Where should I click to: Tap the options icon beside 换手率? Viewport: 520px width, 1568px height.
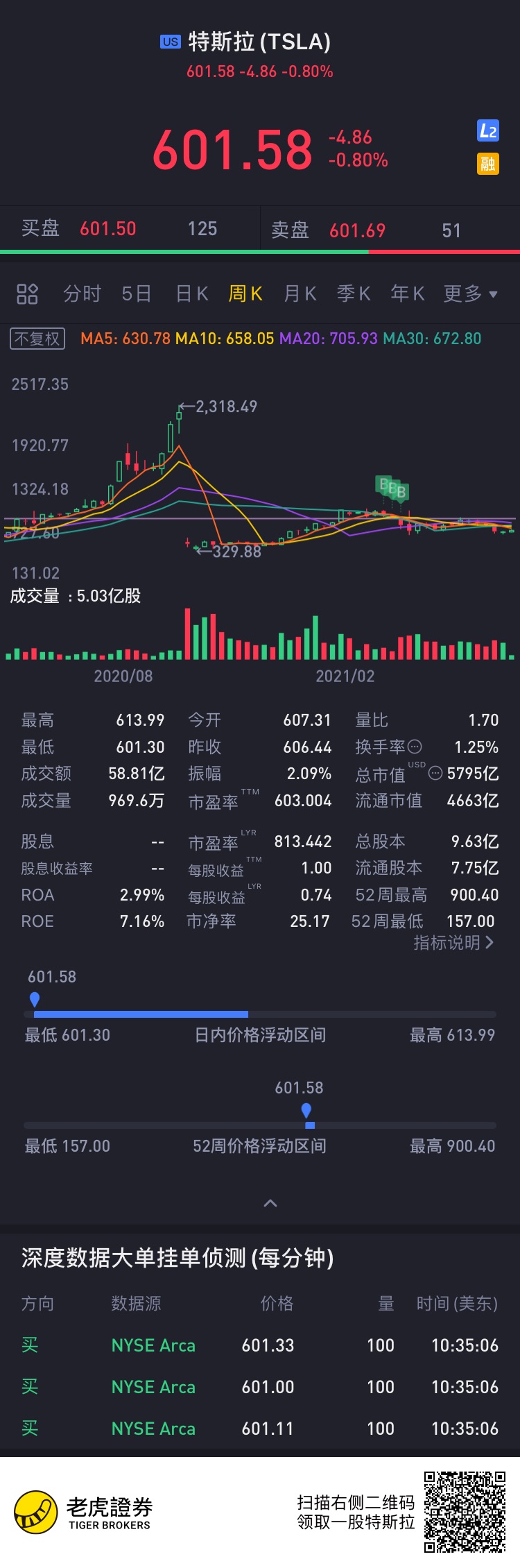pos(415,747)
